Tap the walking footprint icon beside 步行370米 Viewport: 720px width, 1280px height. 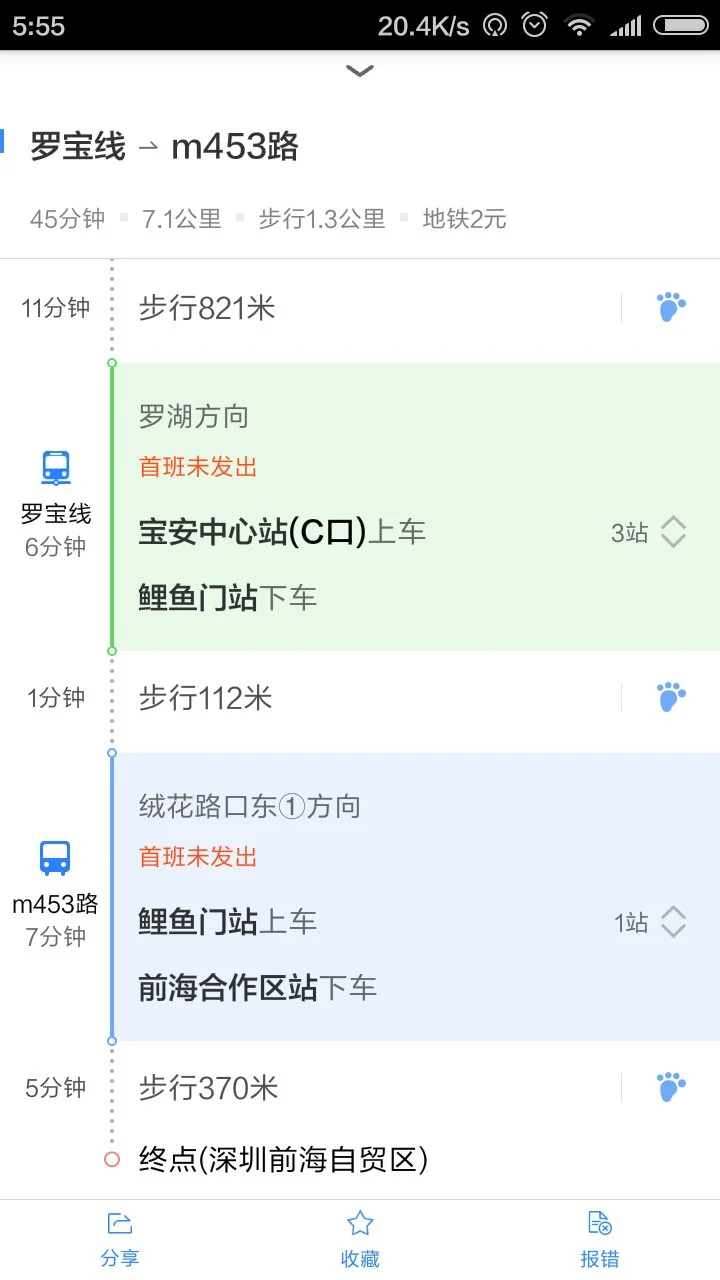point(669,1085)
